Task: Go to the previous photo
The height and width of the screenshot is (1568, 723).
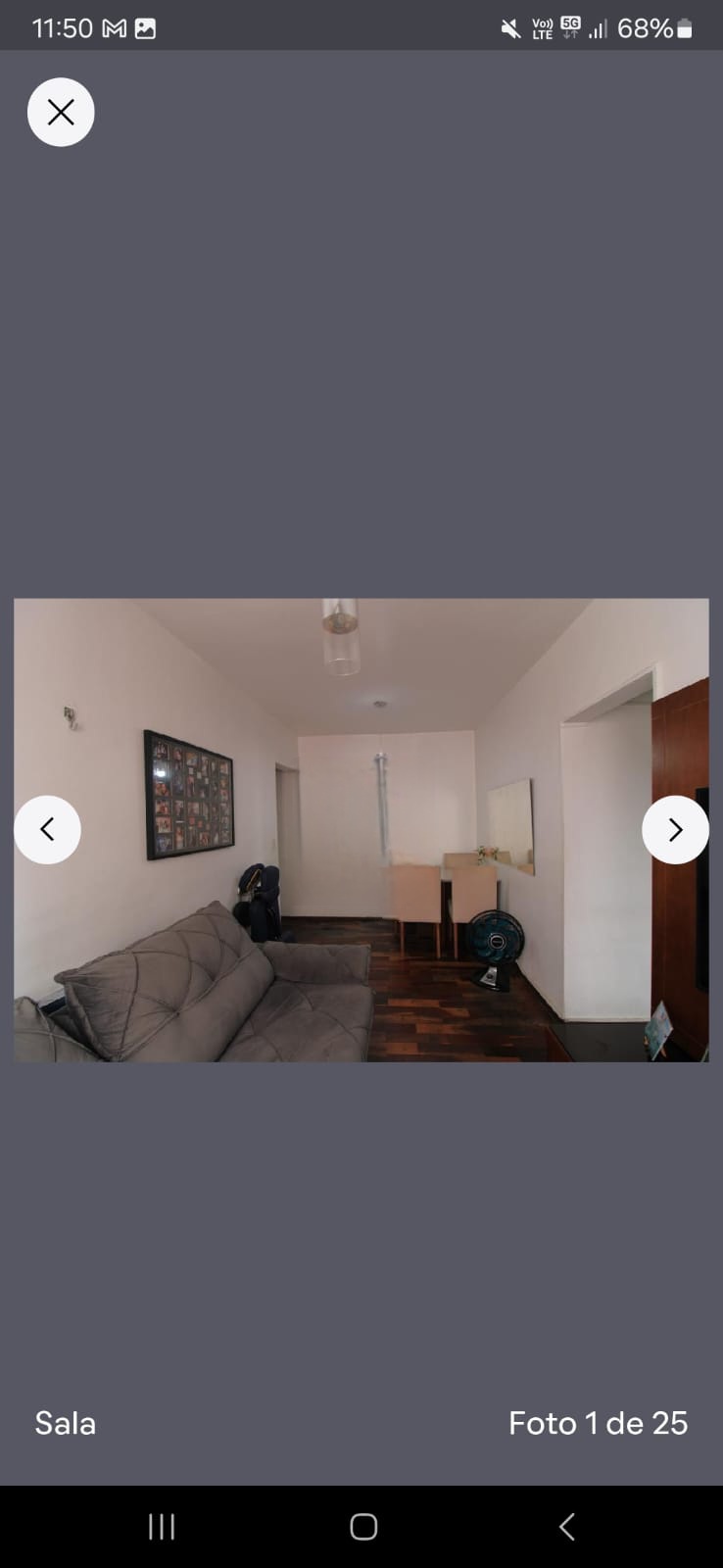Action: point(47,830)
